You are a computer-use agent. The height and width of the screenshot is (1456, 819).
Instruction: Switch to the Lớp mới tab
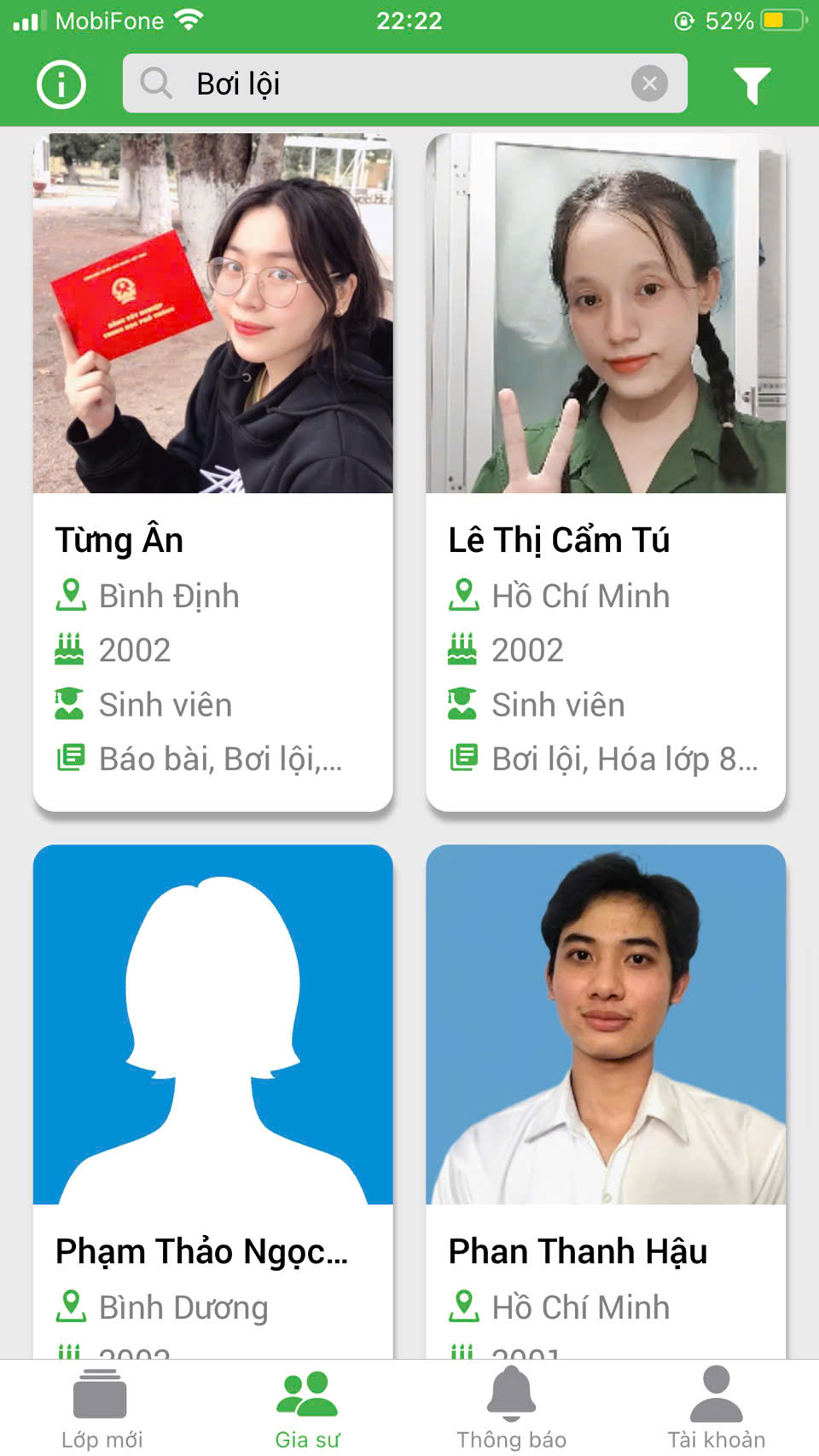(102, 1408)
